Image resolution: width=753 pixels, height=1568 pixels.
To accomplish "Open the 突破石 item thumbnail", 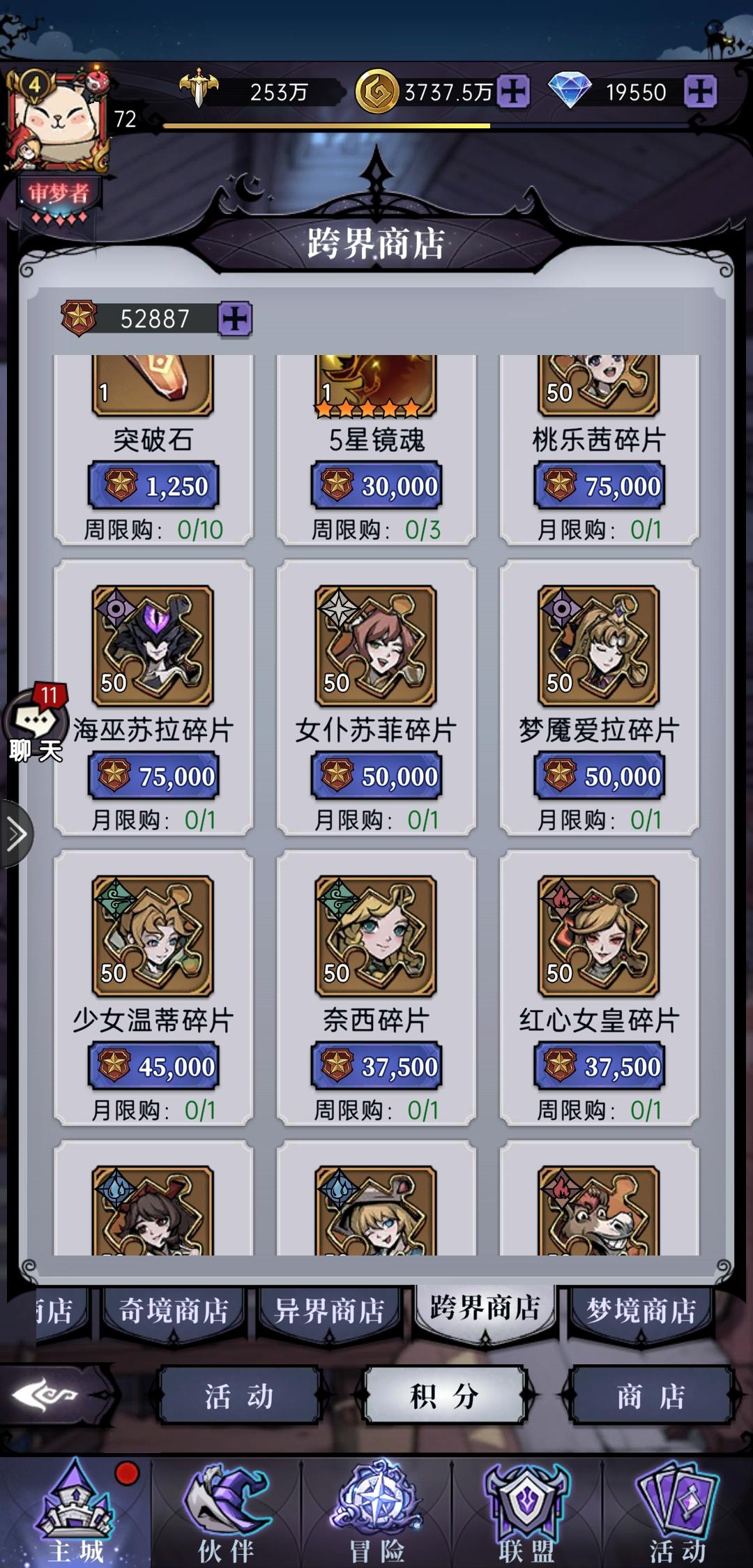I will (x=152, y=387).
